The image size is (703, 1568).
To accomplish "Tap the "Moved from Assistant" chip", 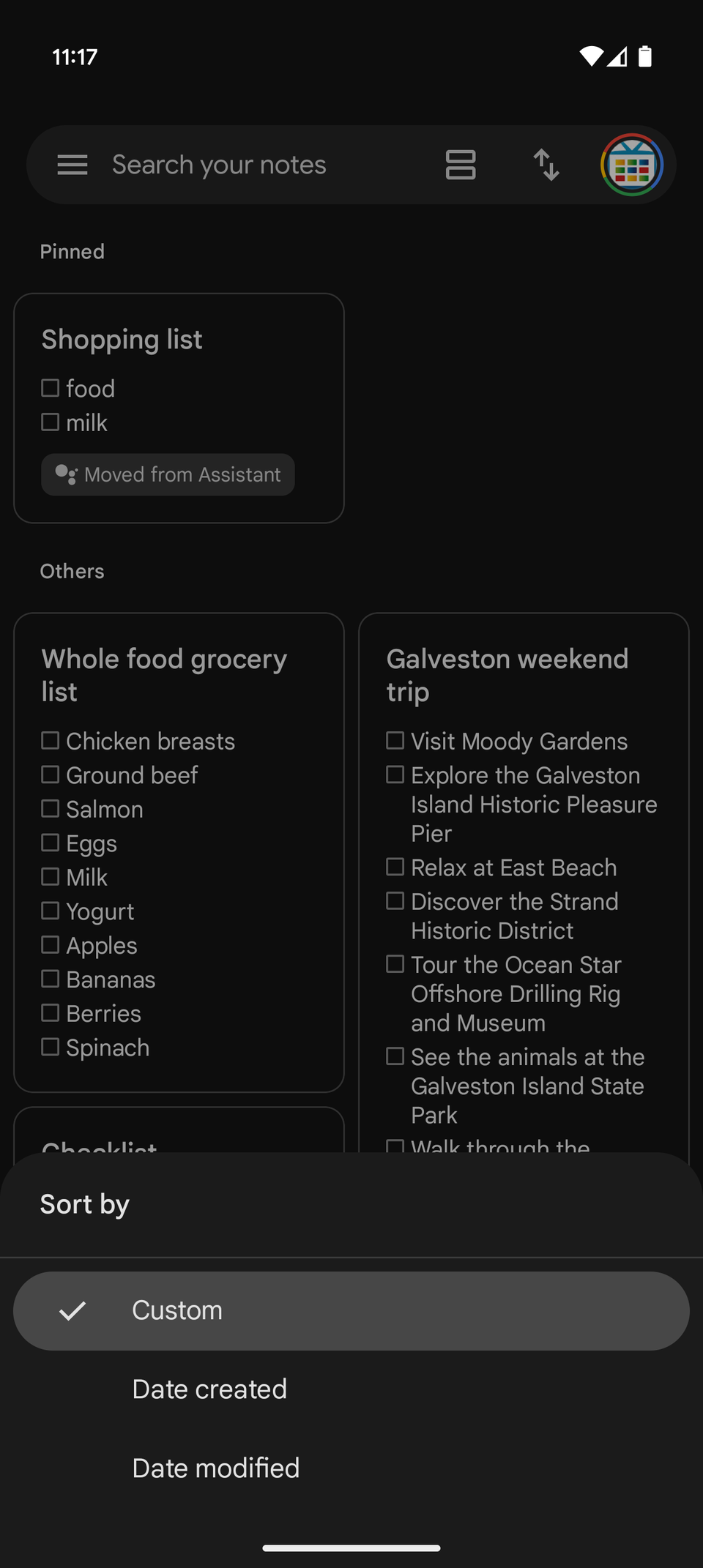I will pos(168,474).
